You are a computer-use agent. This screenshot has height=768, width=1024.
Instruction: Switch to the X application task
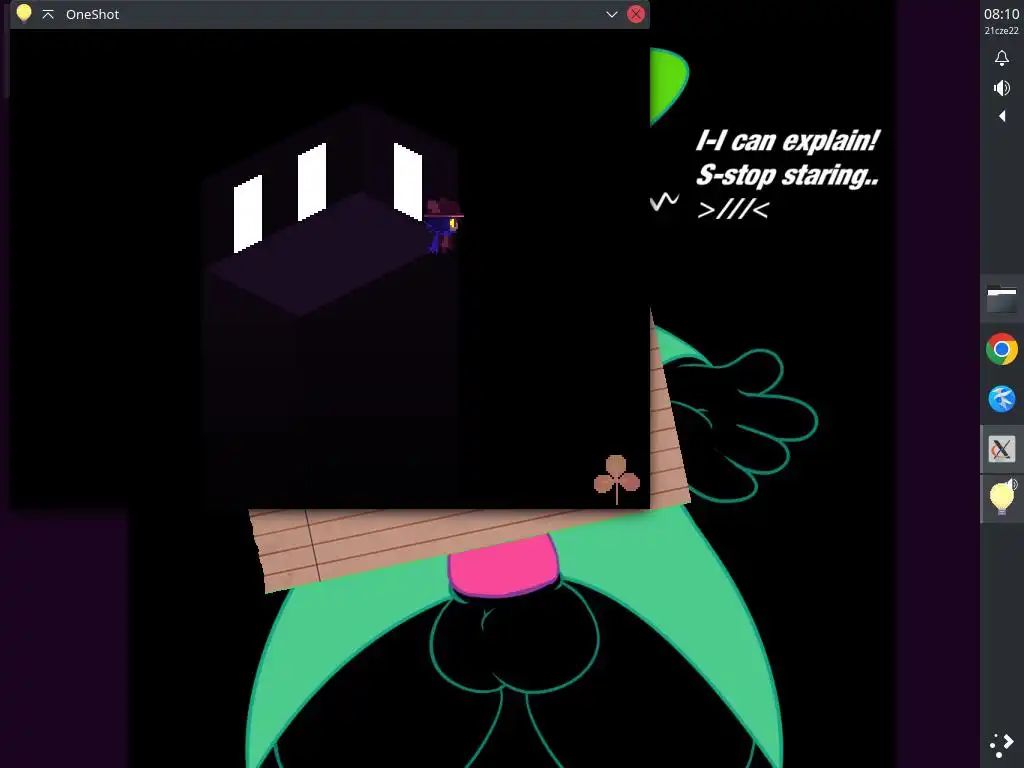[x=1001, y=449]
